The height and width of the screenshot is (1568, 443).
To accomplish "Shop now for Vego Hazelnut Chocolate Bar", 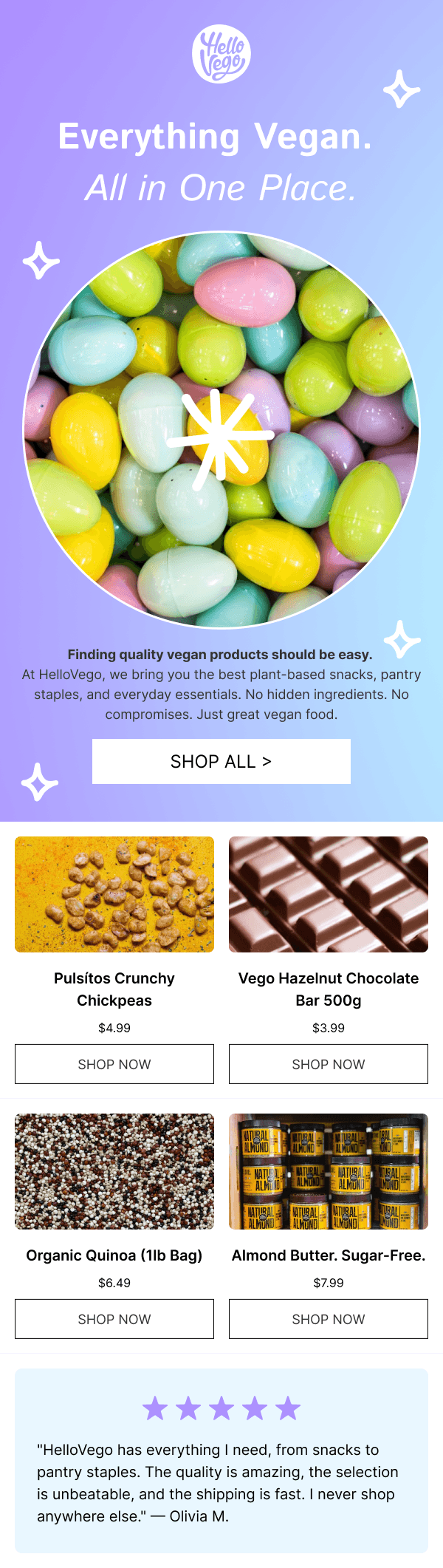I will pyautogui.click(x=329, y=1064).
